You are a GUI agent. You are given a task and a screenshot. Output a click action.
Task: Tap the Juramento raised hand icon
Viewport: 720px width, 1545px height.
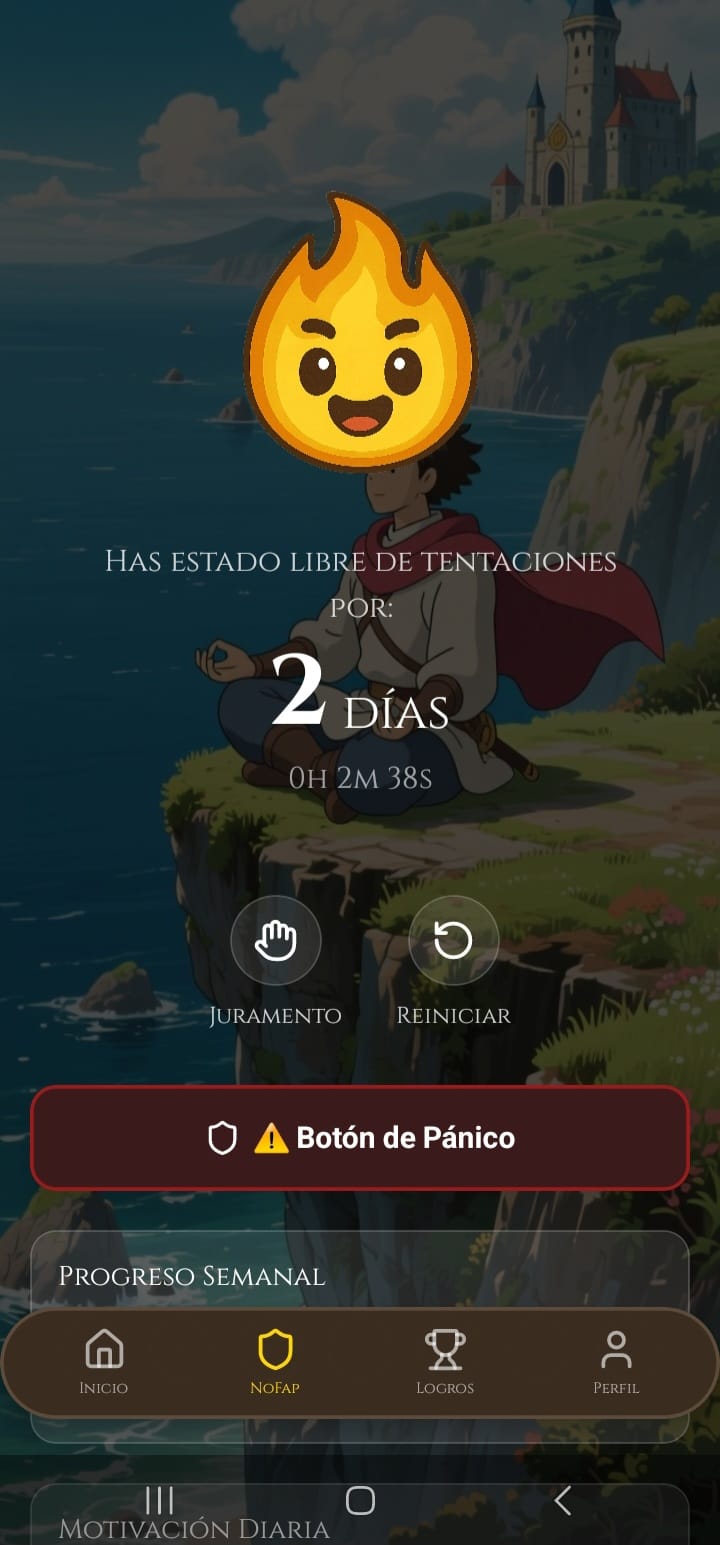275,939
